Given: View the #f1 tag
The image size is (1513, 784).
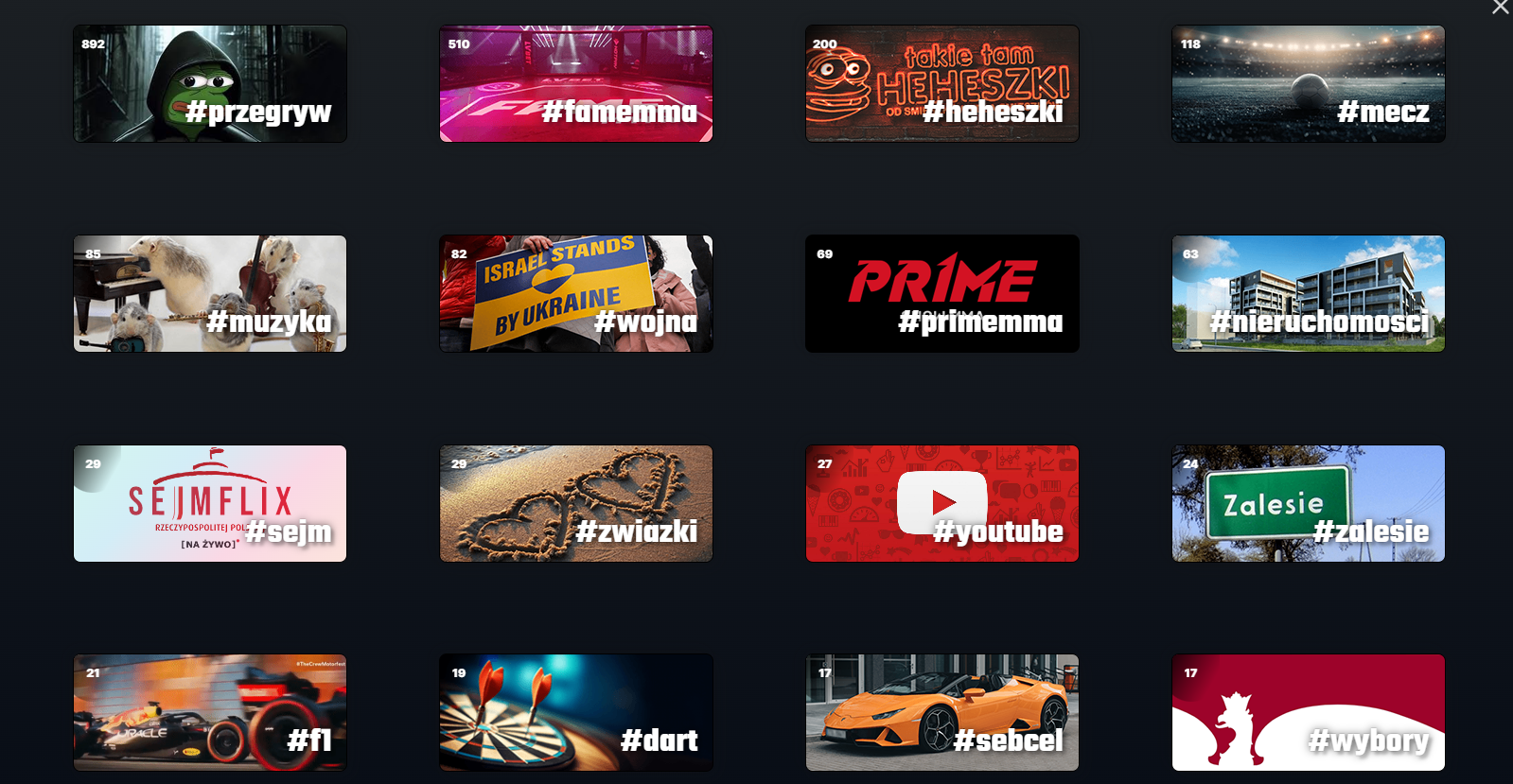Looking at the screenshot, I should click(210, 713).
